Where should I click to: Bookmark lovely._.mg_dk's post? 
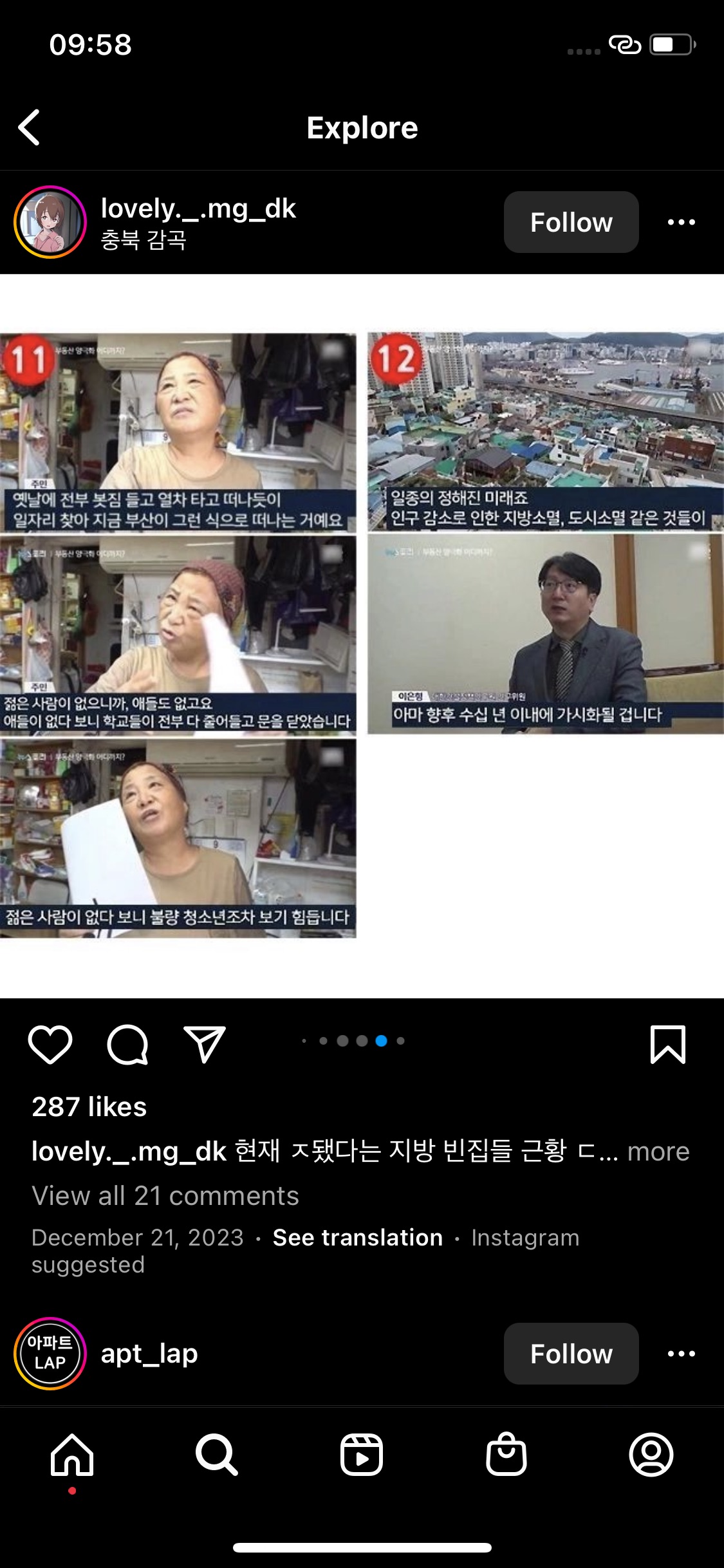coord(667,1044)
